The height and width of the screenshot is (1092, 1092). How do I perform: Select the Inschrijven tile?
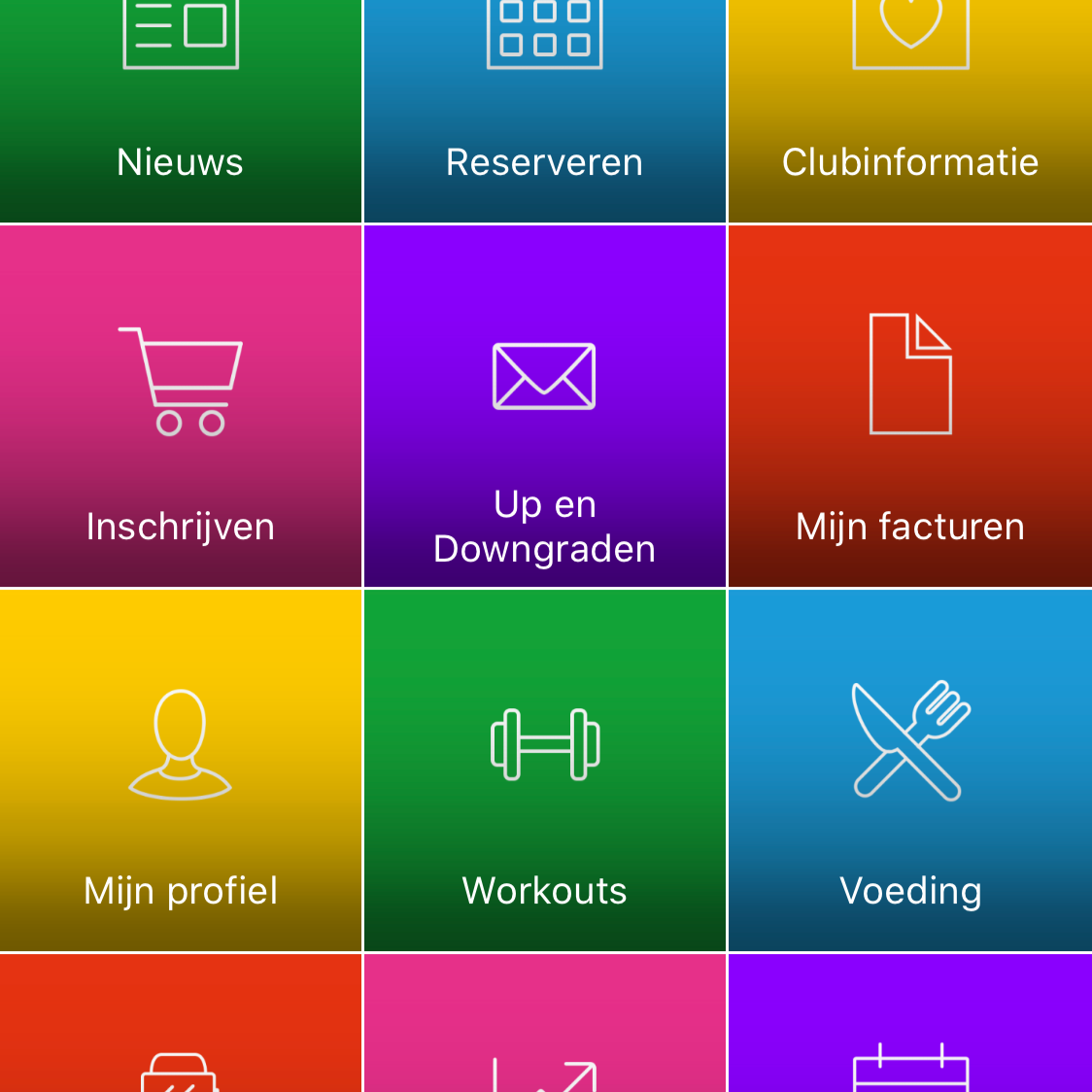pos(181,406)
